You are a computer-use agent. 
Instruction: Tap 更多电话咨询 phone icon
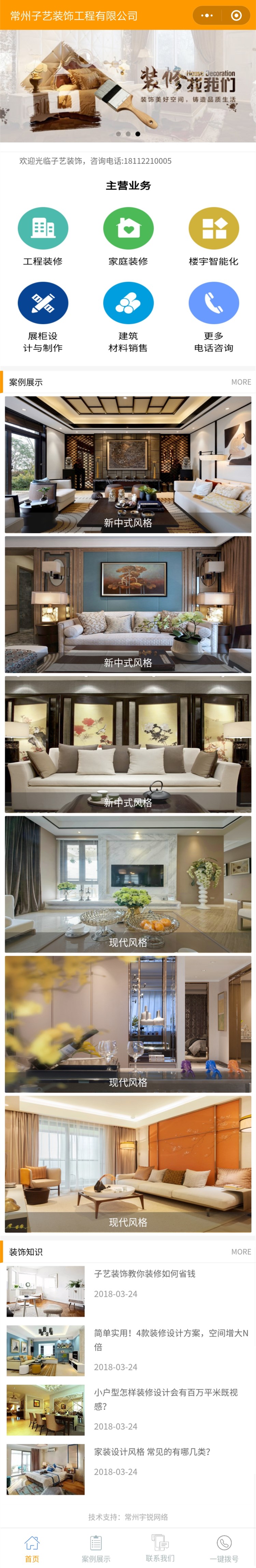213,303
